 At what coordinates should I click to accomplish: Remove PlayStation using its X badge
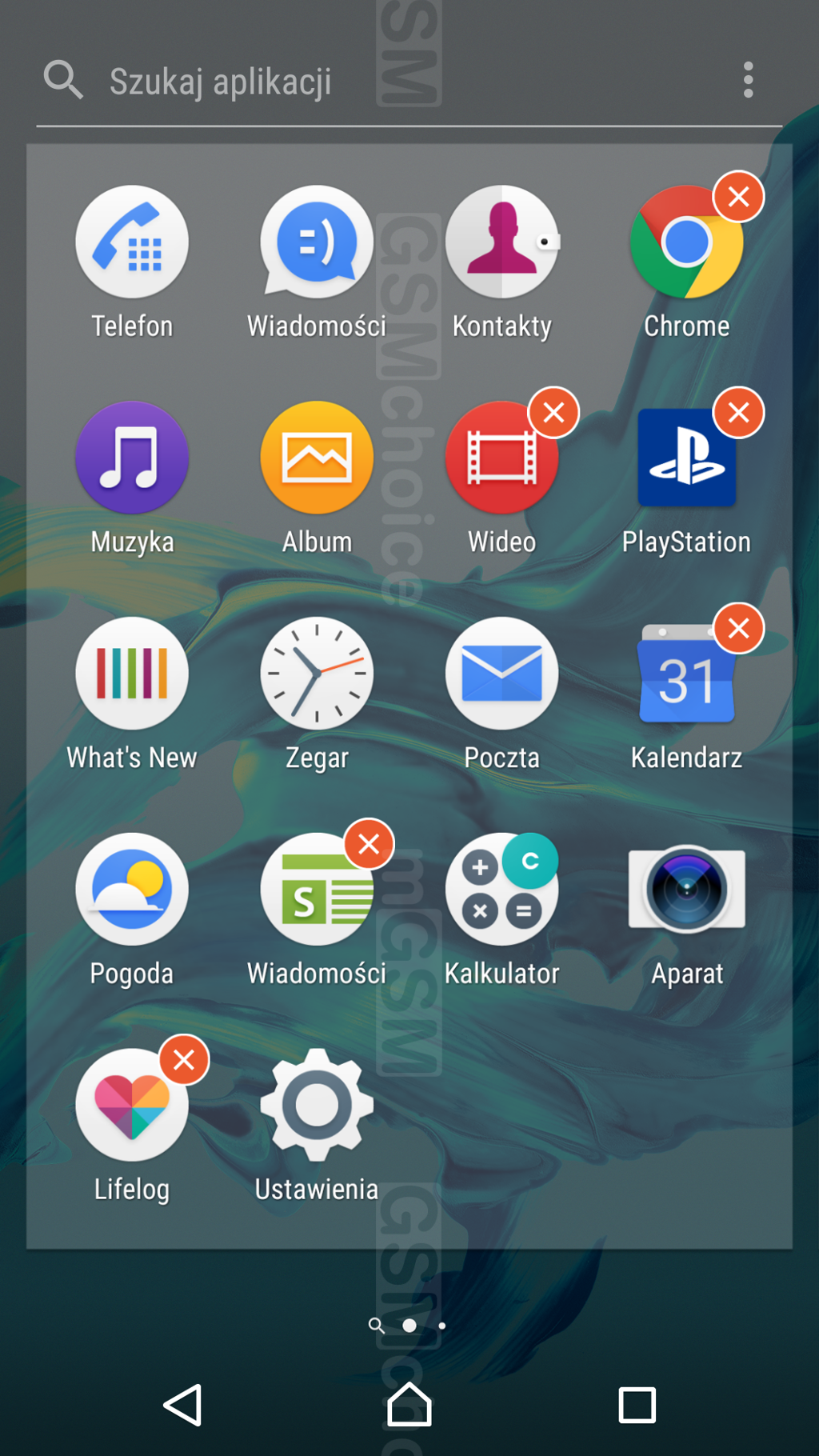[738, 413]
